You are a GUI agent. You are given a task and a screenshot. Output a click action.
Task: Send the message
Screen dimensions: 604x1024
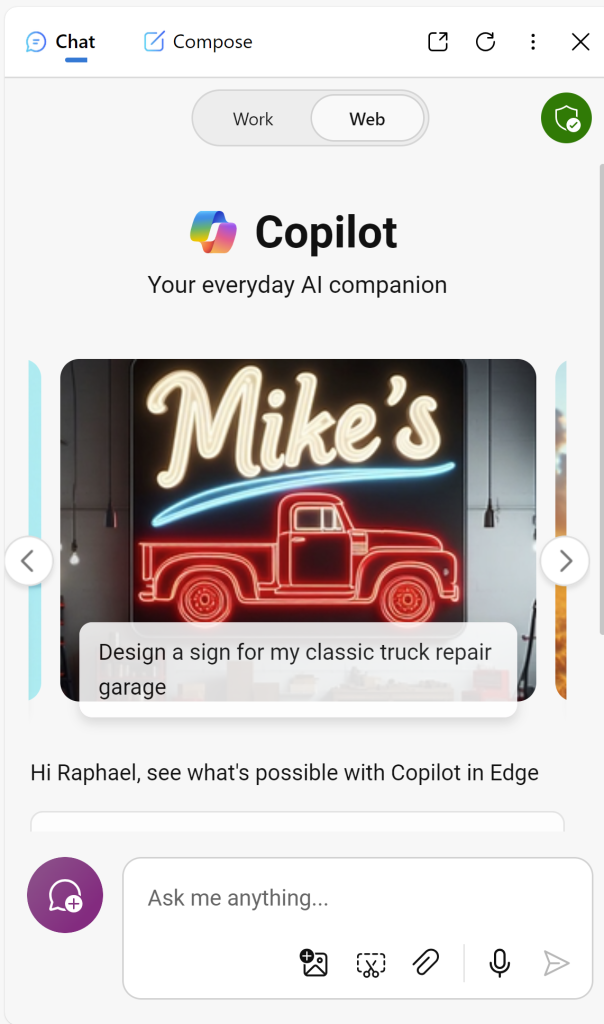pos(556,963)
